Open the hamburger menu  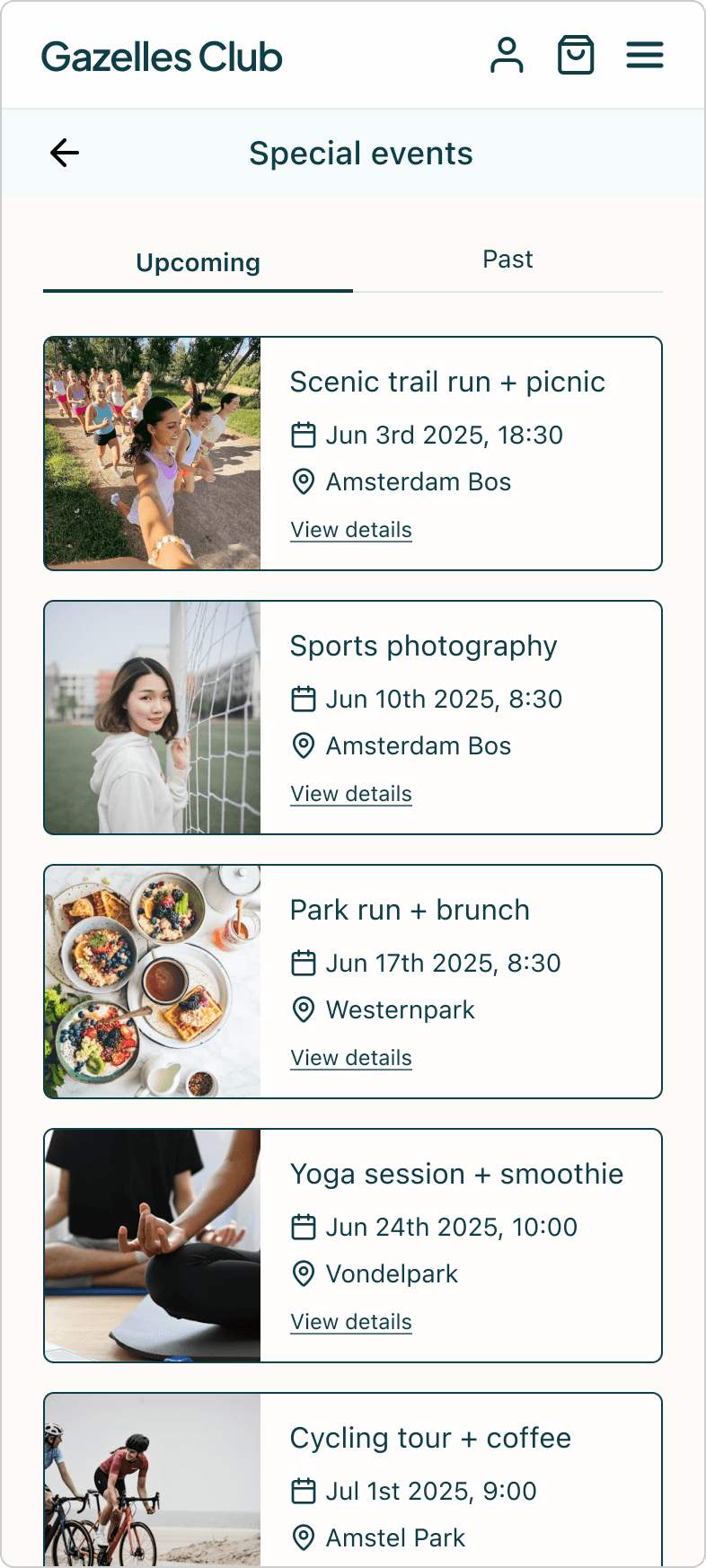645,56
